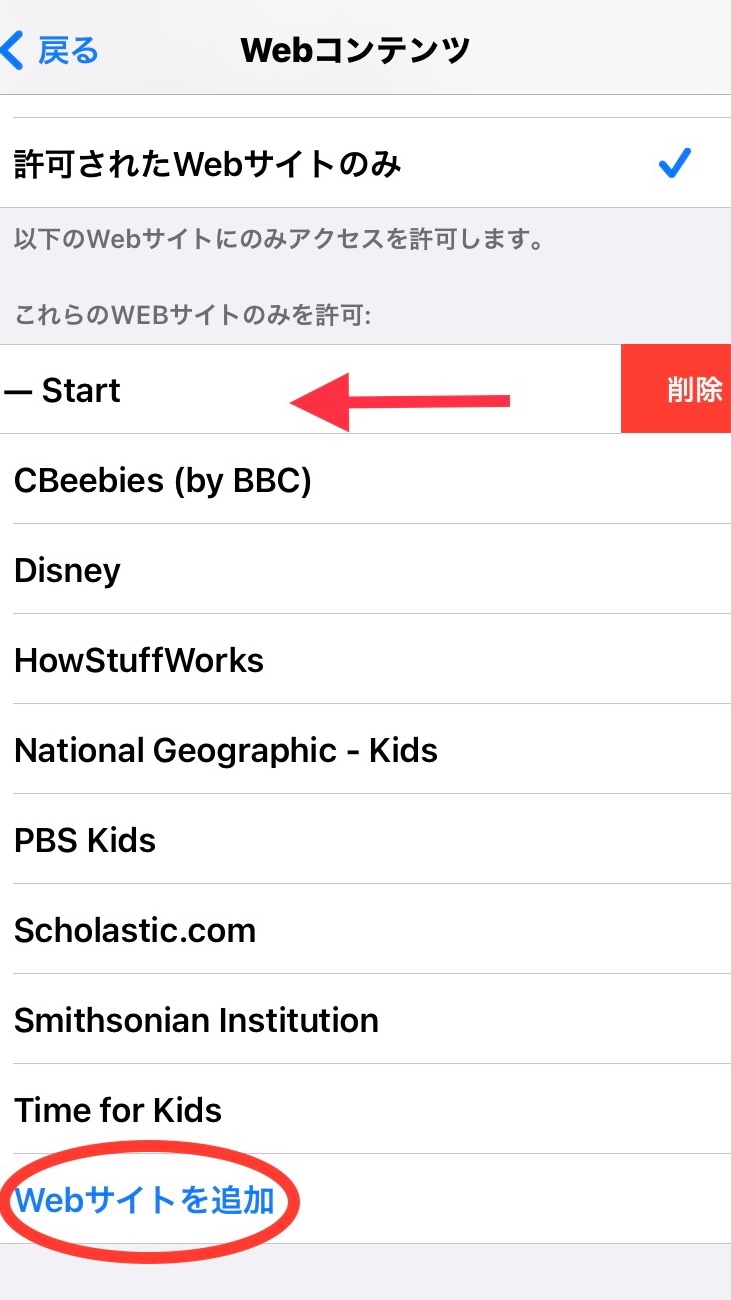Open CBeebies (by BBC) entry
Image resolution: width=731 pixels, height=1300 pixels.
163,481
